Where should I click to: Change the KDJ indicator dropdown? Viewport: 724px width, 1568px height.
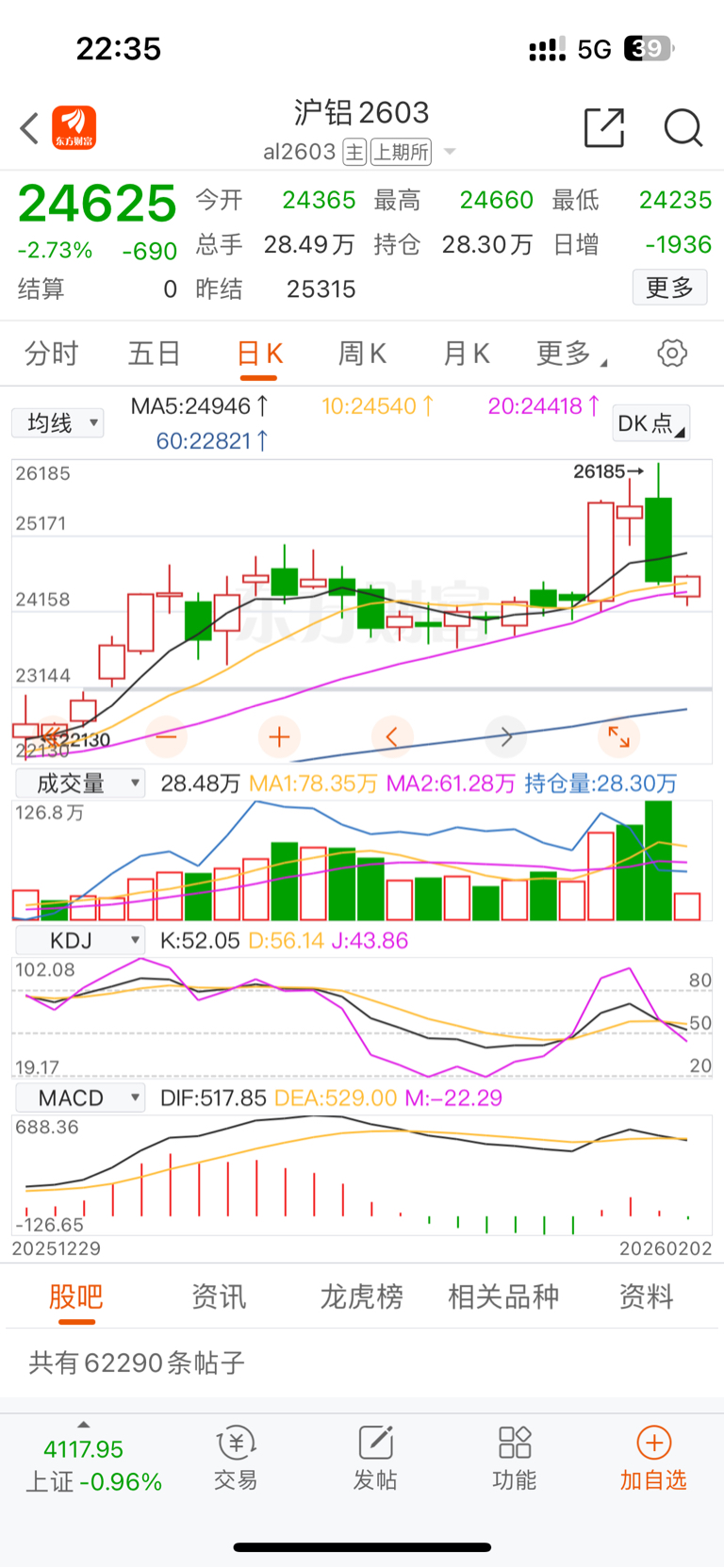(80, 940)
